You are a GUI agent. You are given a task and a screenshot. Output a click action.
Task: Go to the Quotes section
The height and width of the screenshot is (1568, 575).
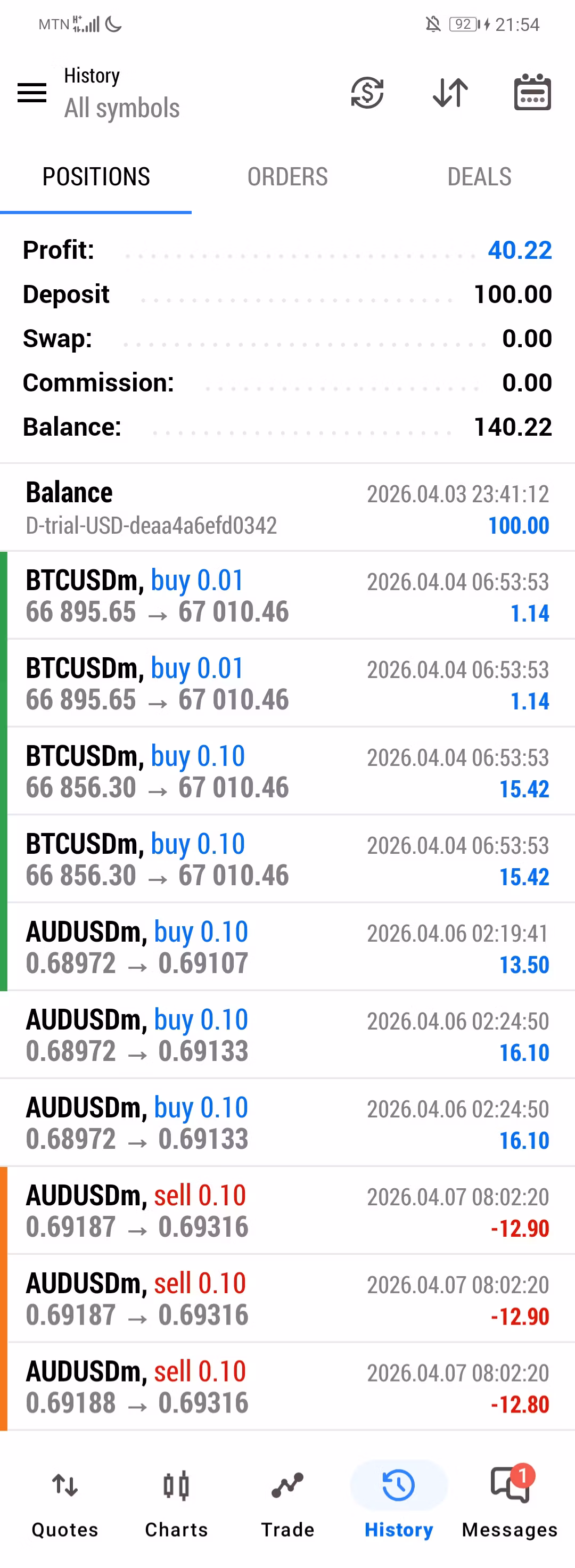pyautogui.click(x=65, y=1500)
